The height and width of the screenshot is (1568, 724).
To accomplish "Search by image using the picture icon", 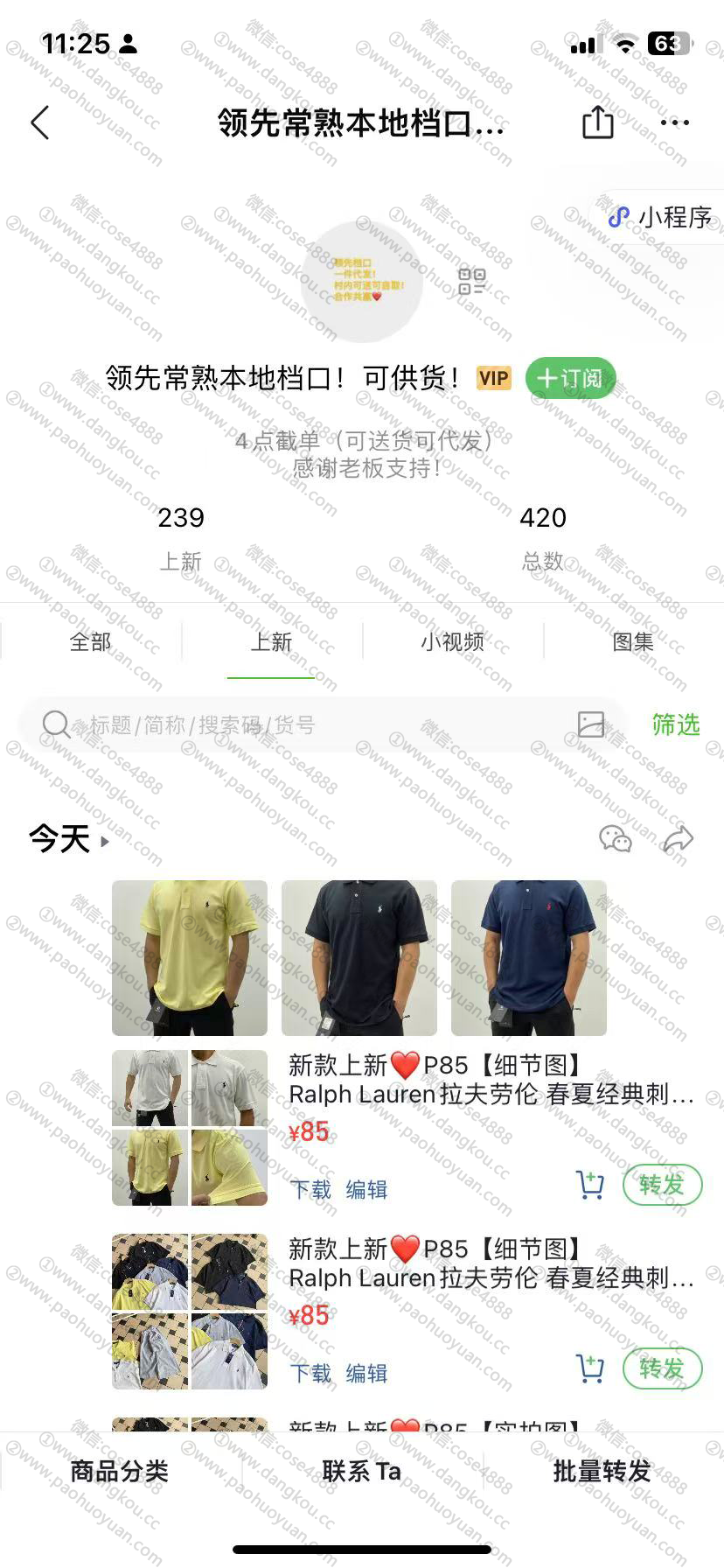I will pyautogui.click(x=591, y=724).
